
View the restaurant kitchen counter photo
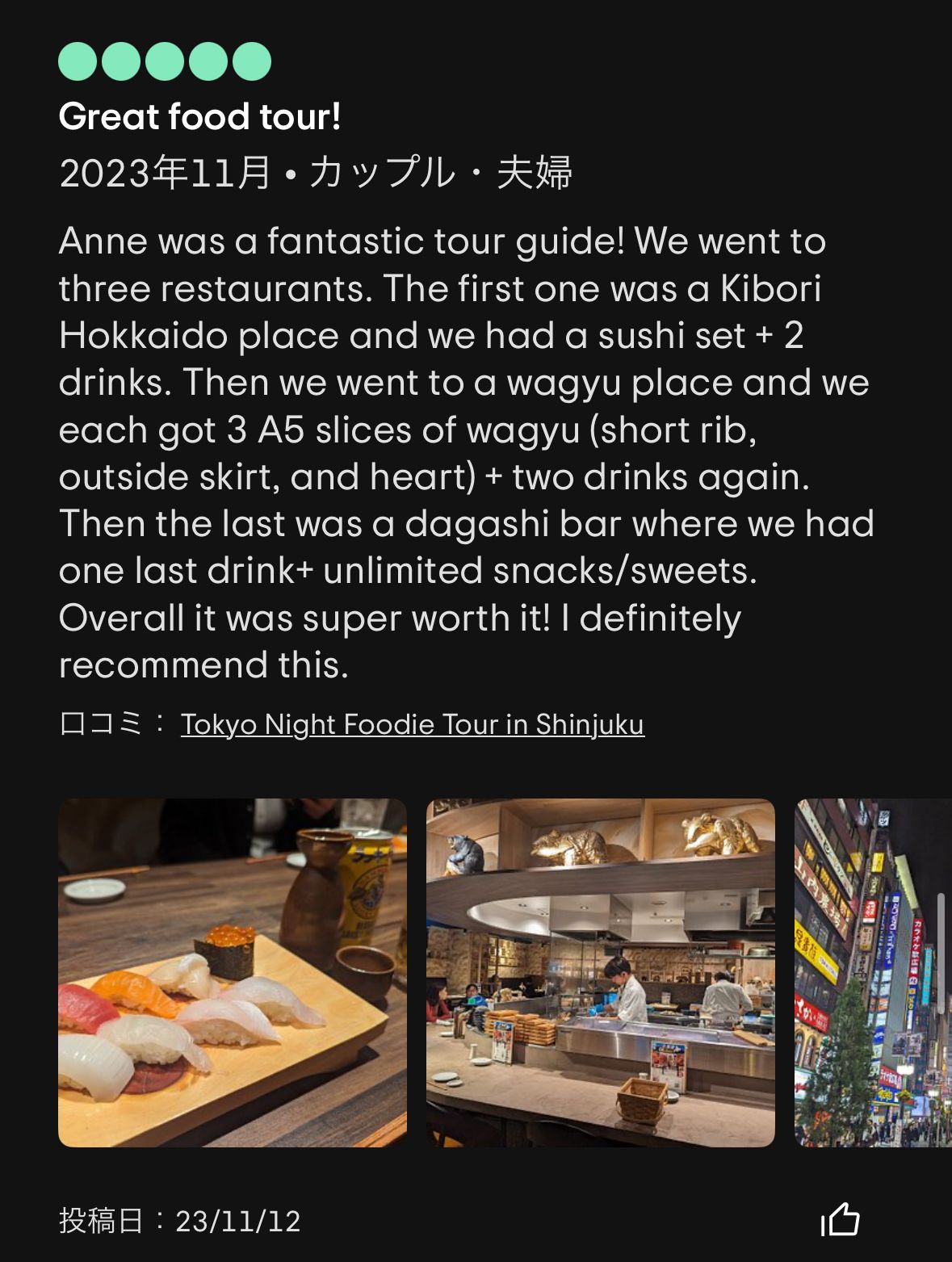pos(600,973)
